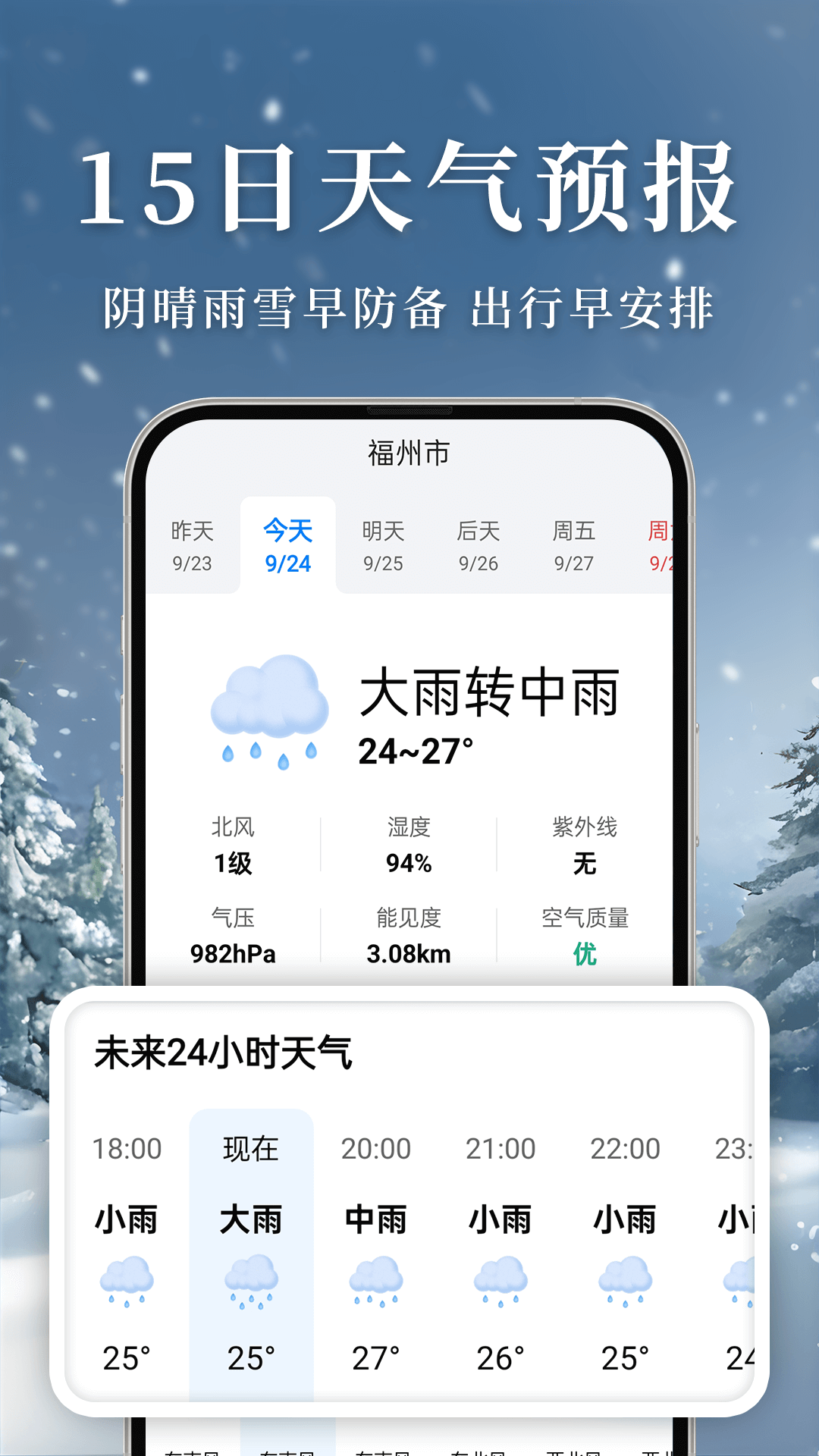Screen dimensions: 819x1456
Task: Click the 24~27° temperature range
Action: point(416,751)
